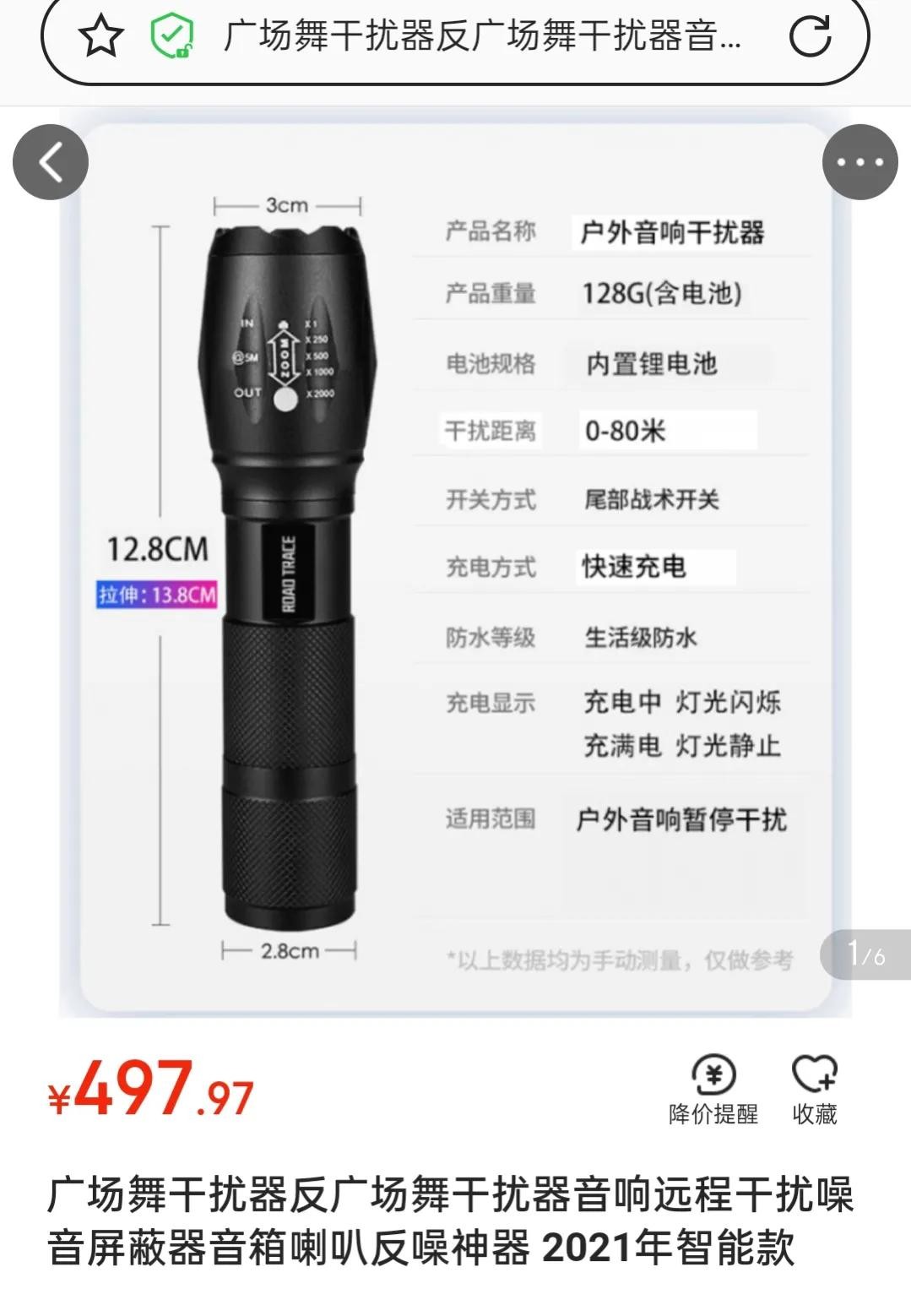Reload the page in the address bar

point(810,36)
